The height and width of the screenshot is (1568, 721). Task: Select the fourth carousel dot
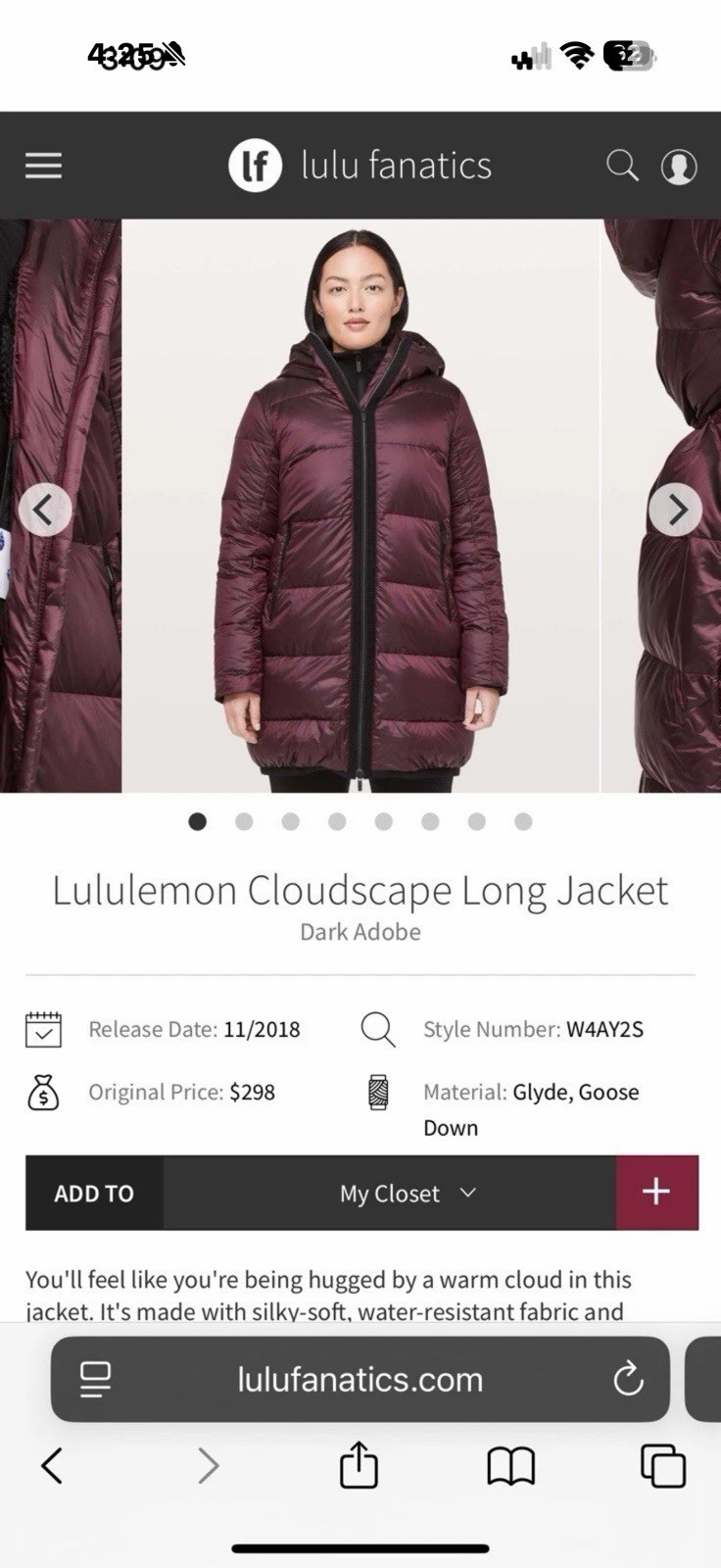pyautogui.click(x=337, y=821)
